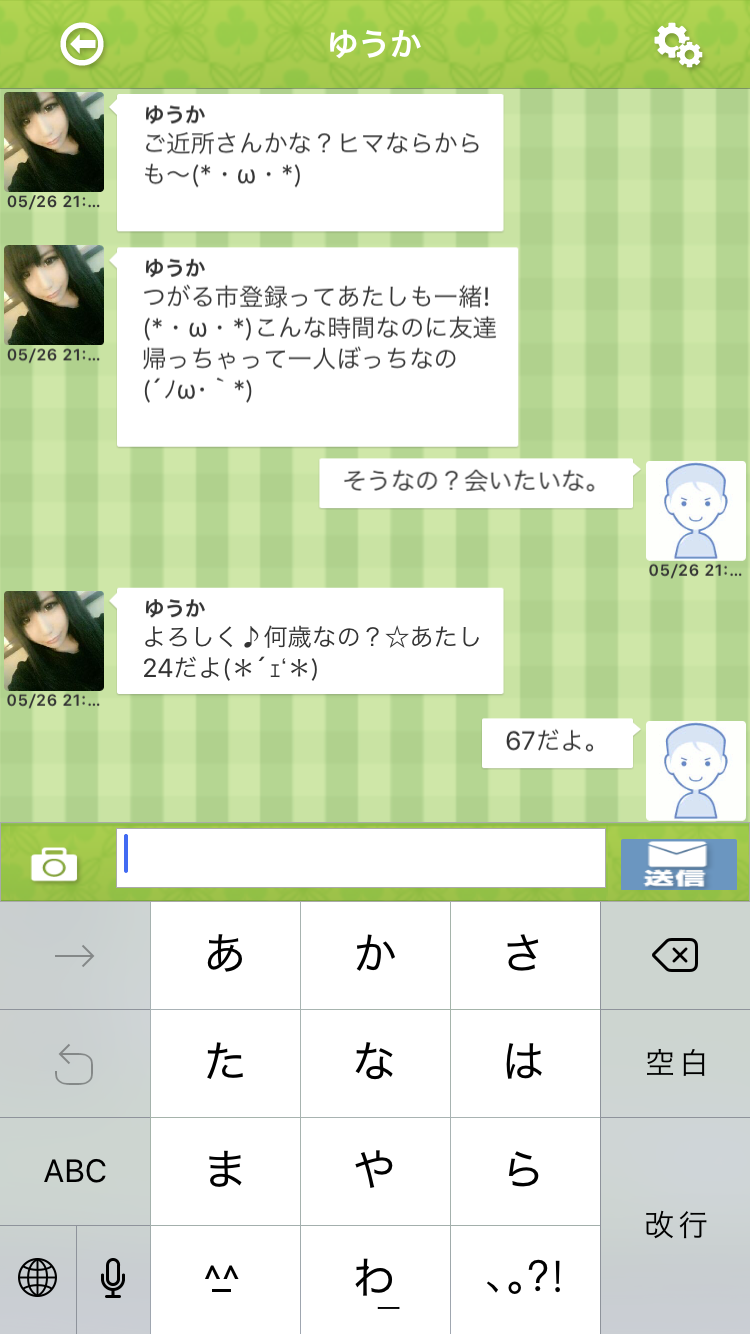750x1334 pixels.
Task: Open chat settings gear icon
Action: [678, 45]
